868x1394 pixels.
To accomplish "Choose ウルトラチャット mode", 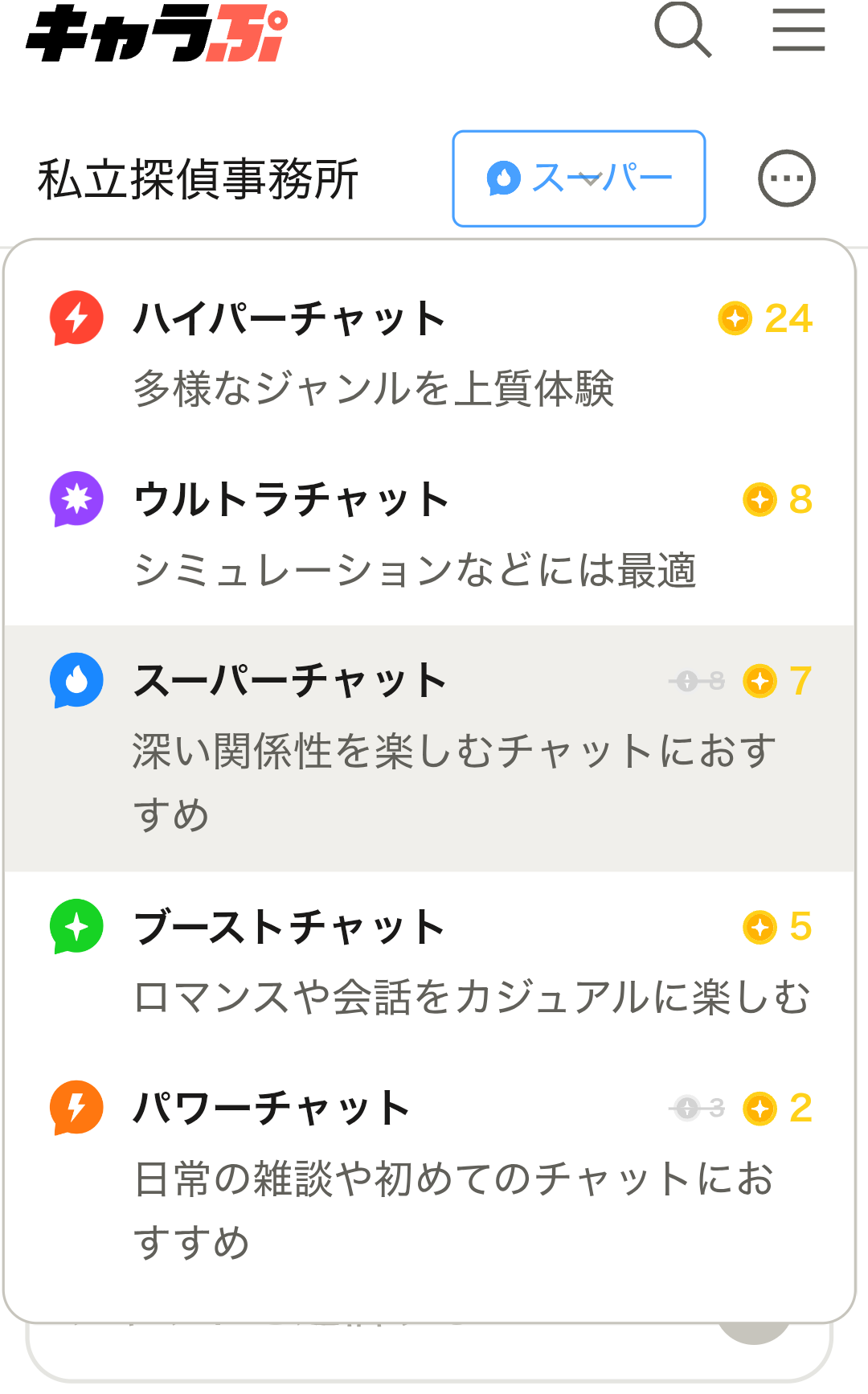I will click(x=429, y=534).
